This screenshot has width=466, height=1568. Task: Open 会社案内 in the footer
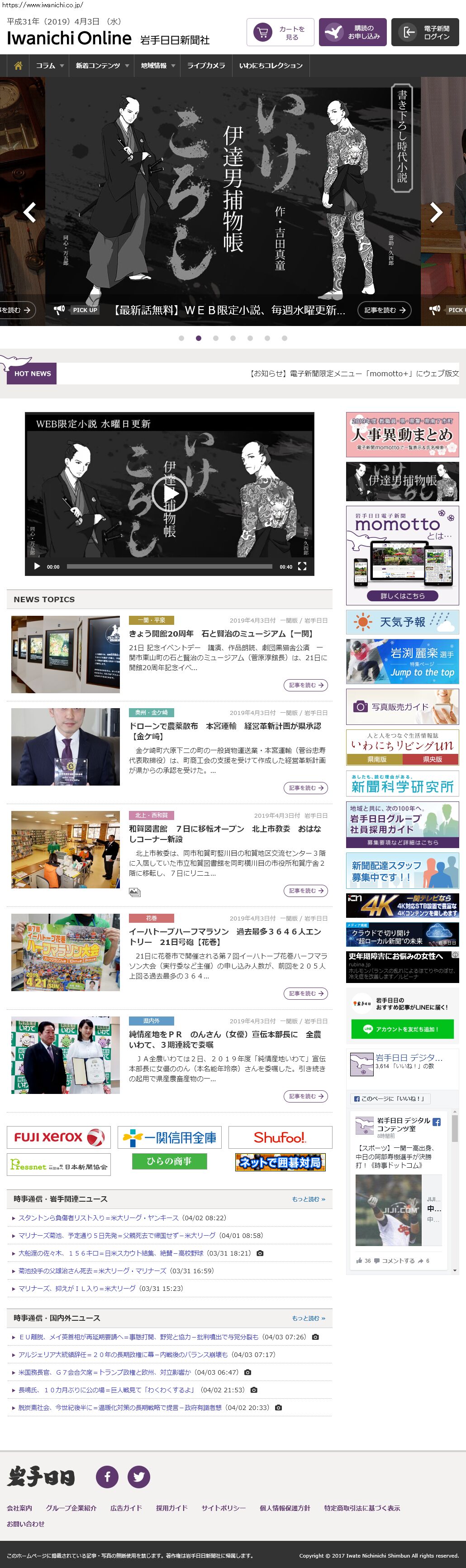(19, 1508)
